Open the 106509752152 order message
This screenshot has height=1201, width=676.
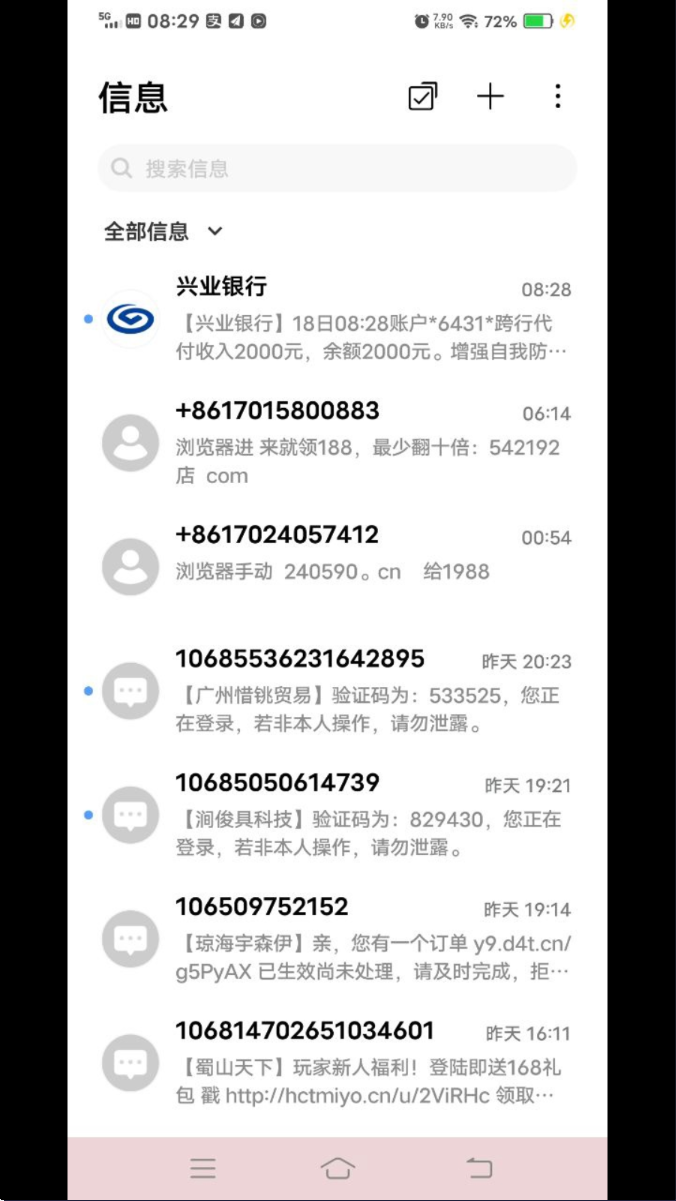pos(338,939)
